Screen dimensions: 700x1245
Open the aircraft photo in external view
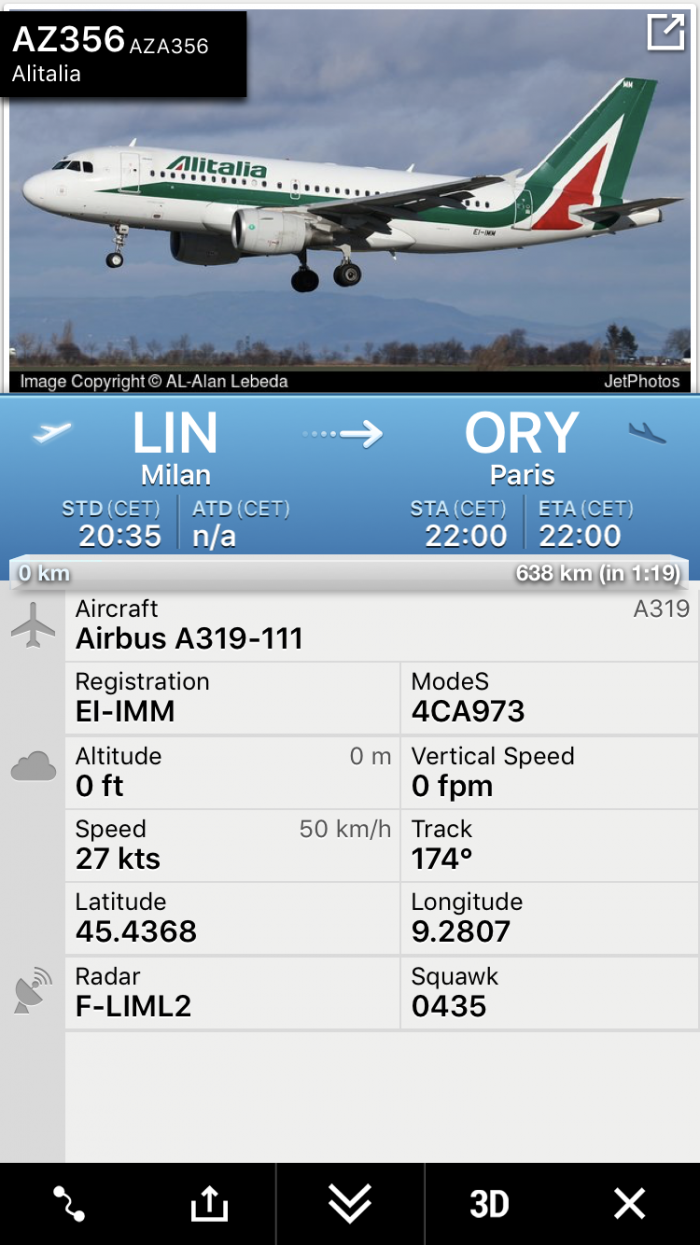pos(665,32)
